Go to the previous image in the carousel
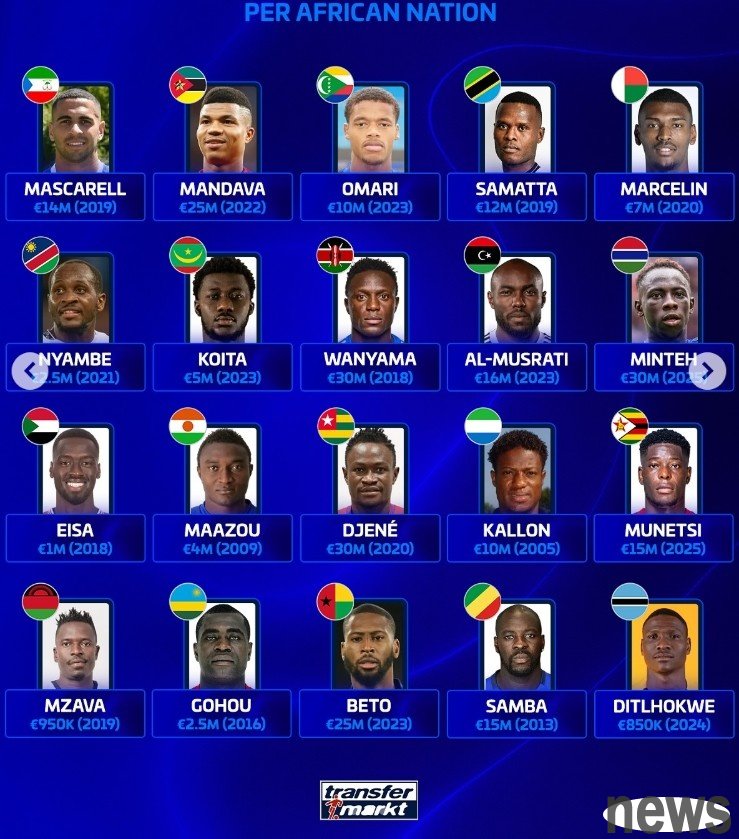 click(27, 370)
